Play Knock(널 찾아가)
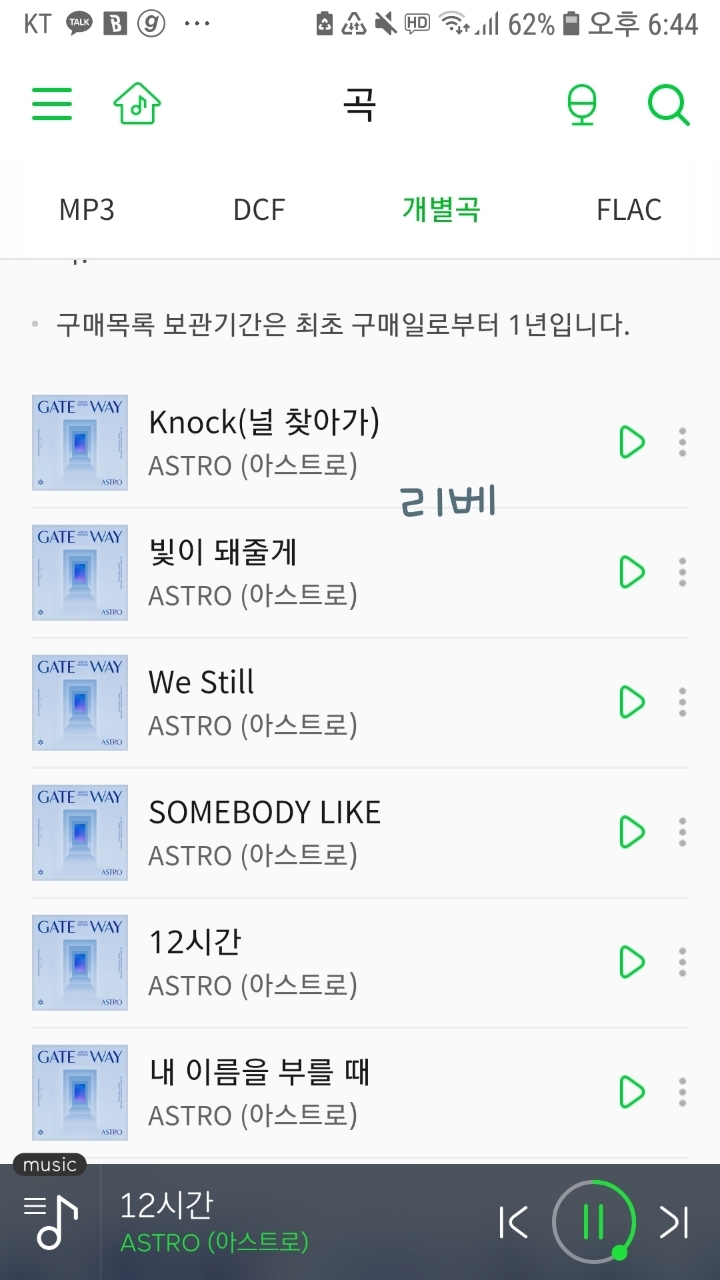 tap(632, 442)
